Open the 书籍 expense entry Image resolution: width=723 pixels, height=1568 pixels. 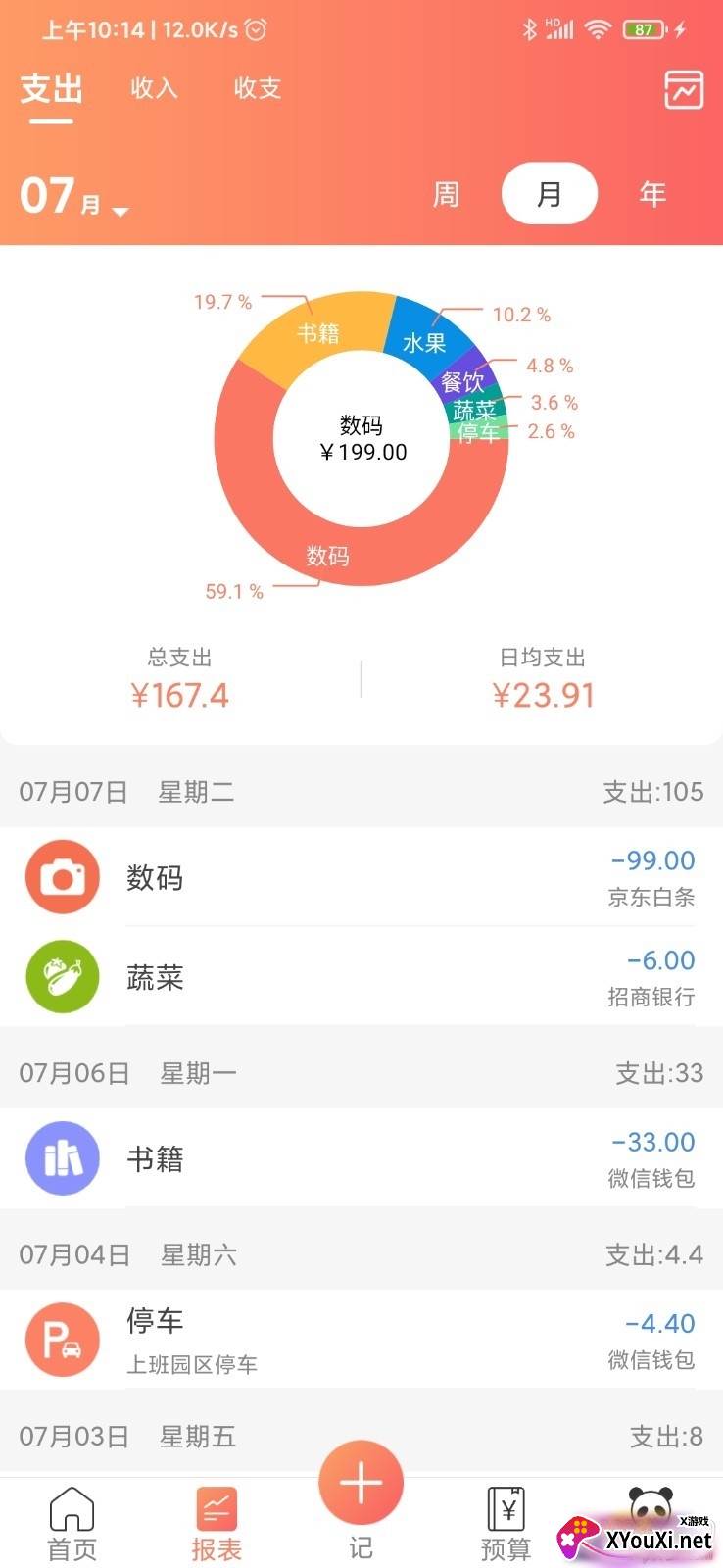361,1158
